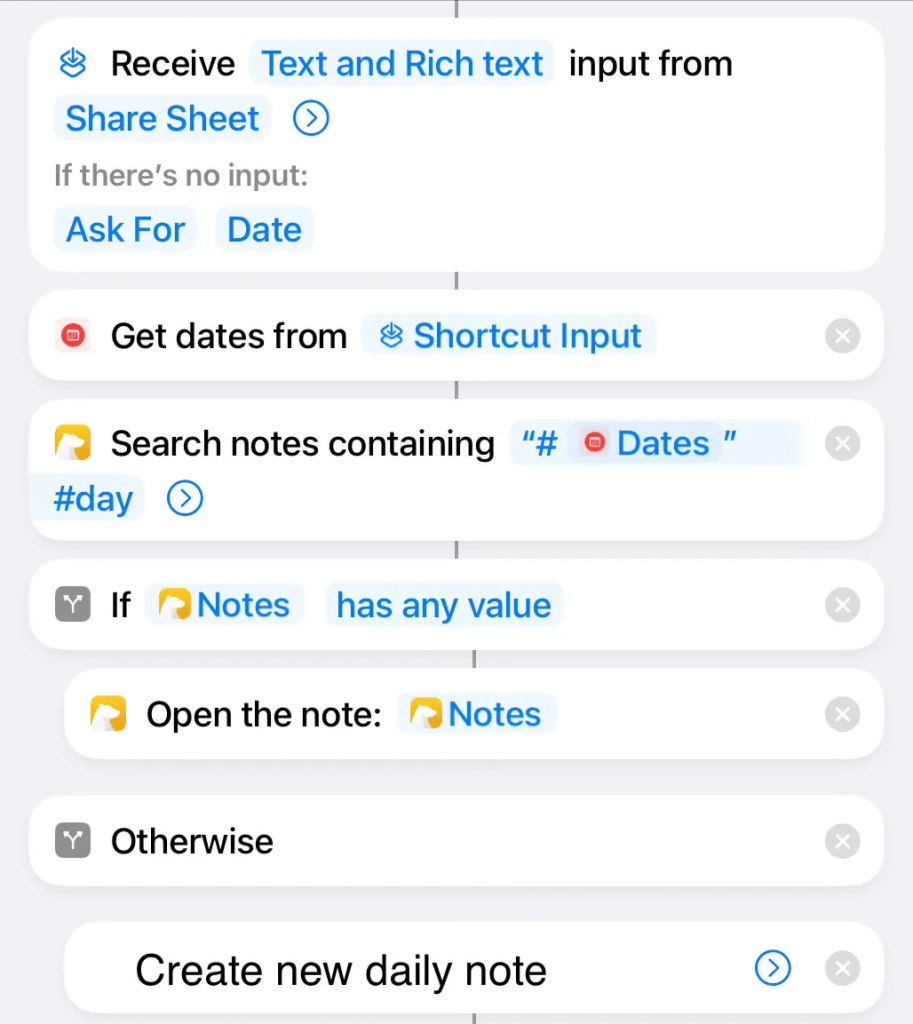Expand the Search notes action options

click(185, 498)
